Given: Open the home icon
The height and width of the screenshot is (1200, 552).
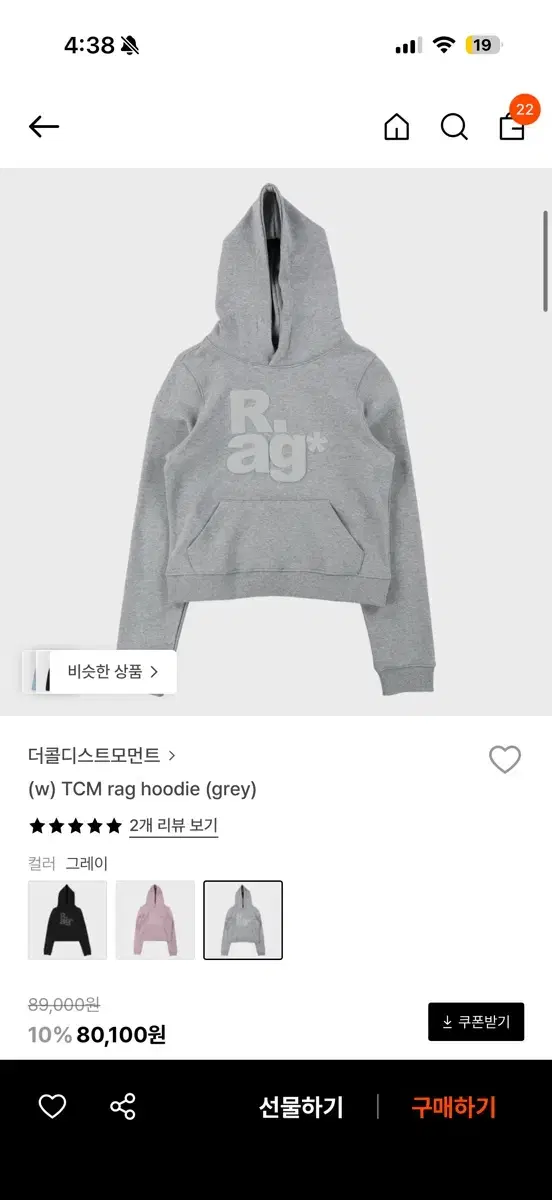Looking at the screenshot, I should coord(397,127).
